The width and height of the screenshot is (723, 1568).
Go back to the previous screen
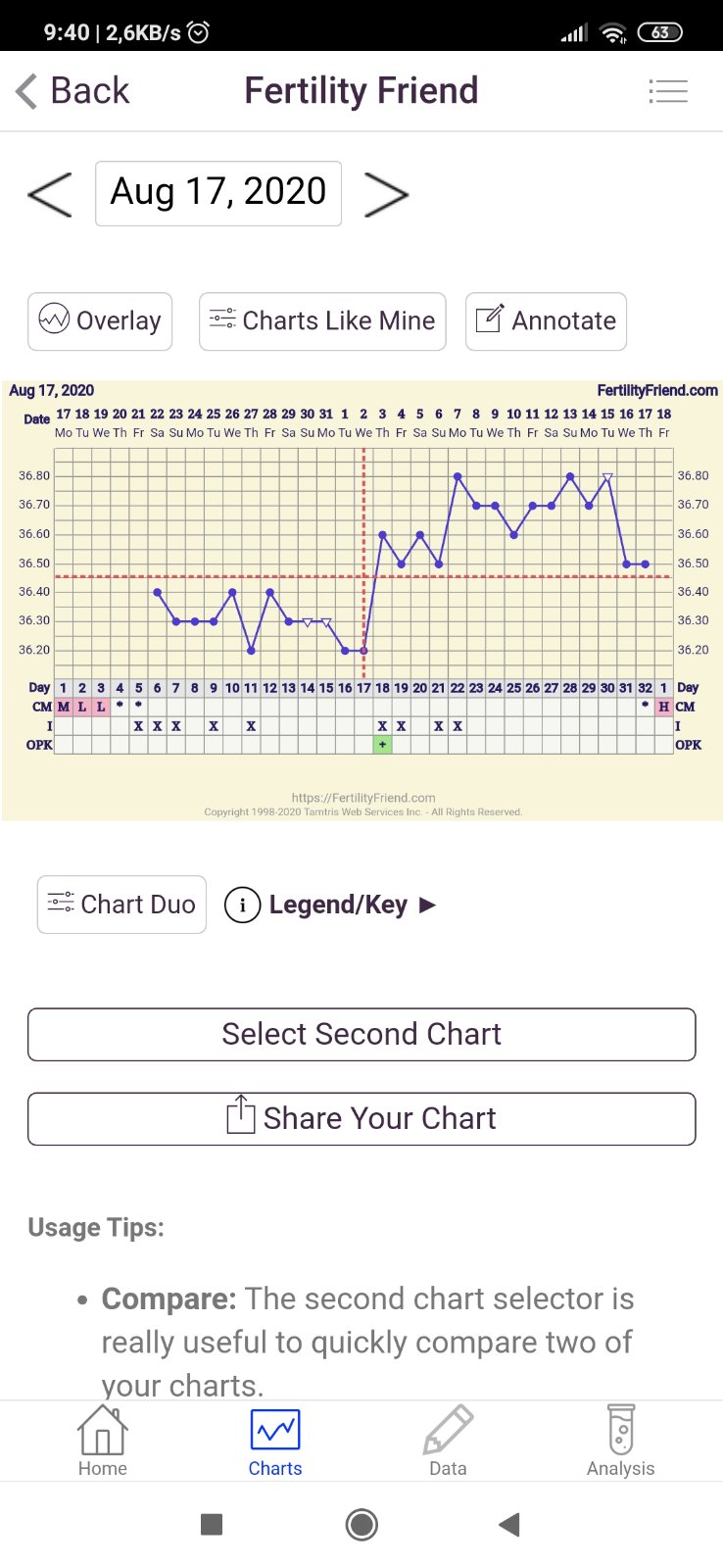click(72, 91)
